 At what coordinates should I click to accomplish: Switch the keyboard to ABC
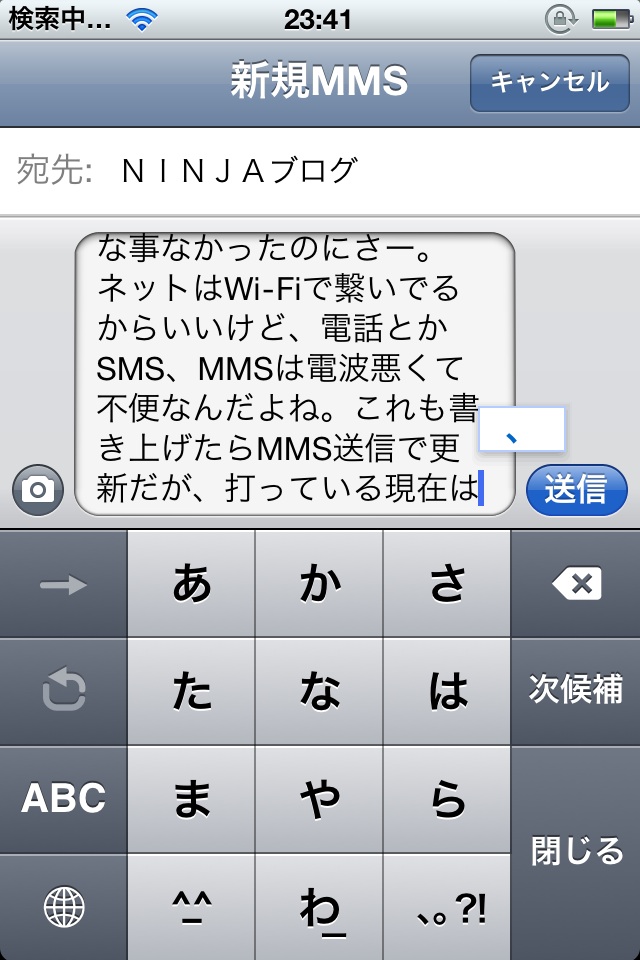(63, 798)
